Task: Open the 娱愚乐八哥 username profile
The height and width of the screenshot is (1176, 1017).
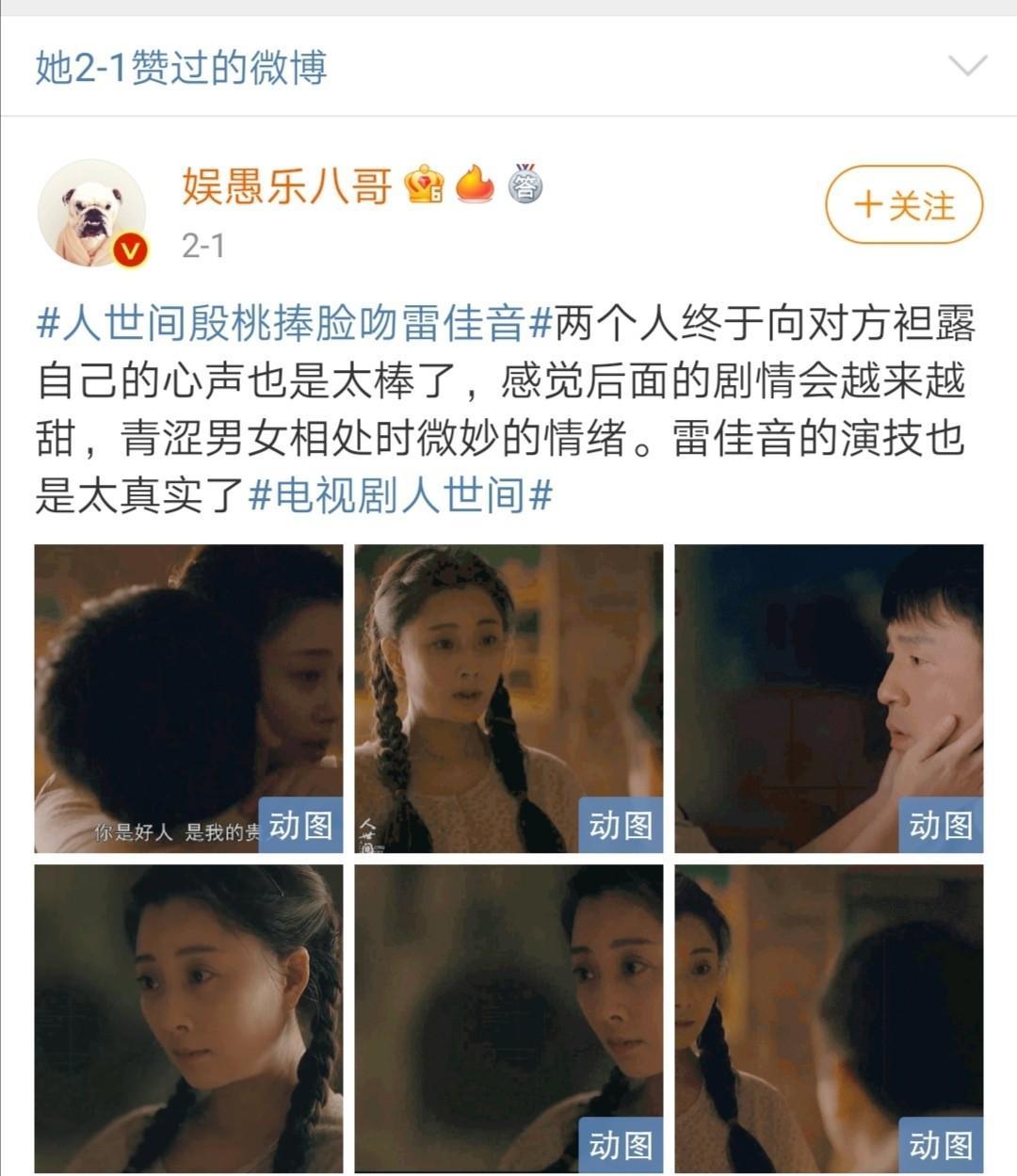Action: pos(286,185)
